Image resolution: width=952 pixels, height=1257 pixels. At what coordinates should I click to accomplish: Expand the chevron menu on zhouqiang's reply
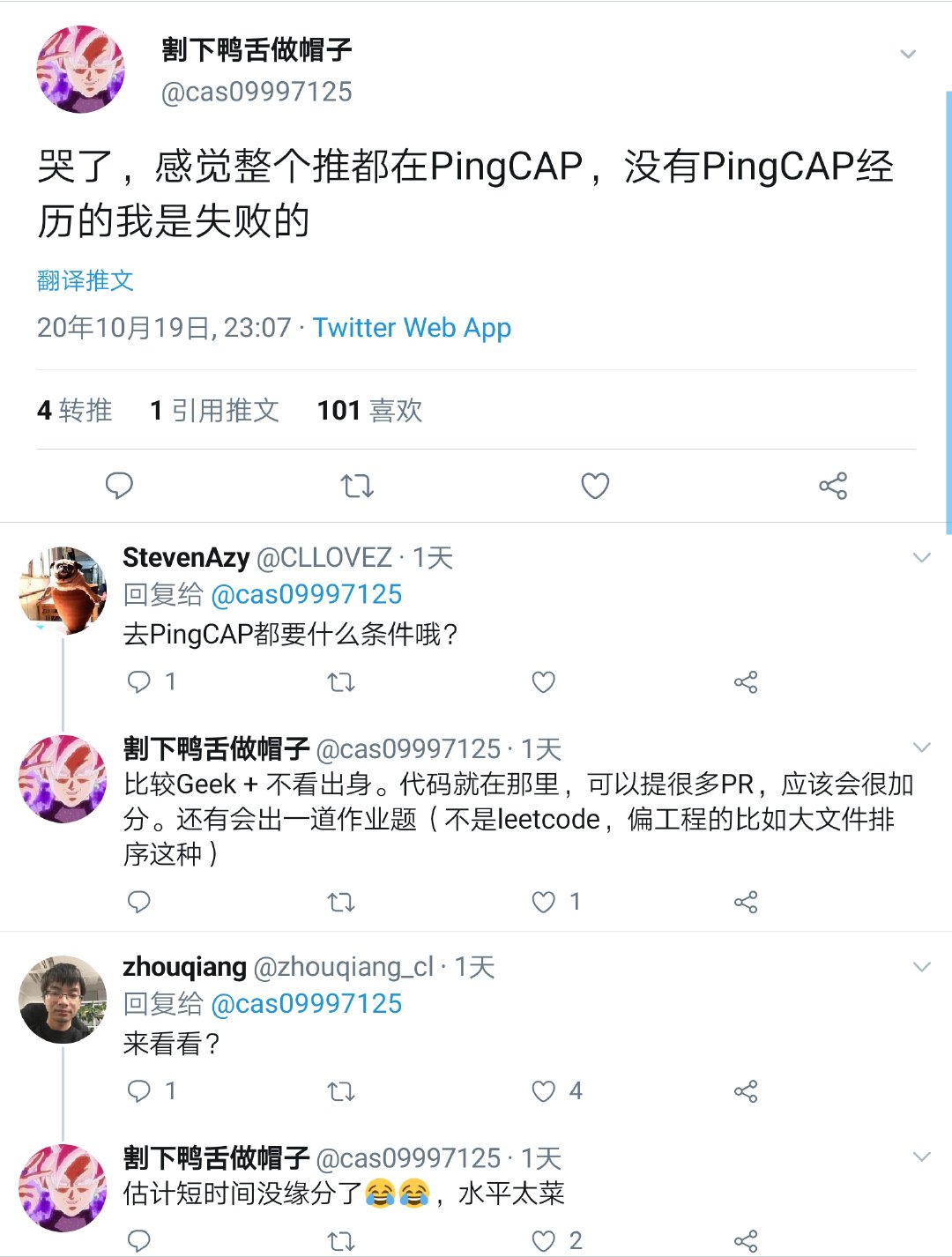(922, 967)
